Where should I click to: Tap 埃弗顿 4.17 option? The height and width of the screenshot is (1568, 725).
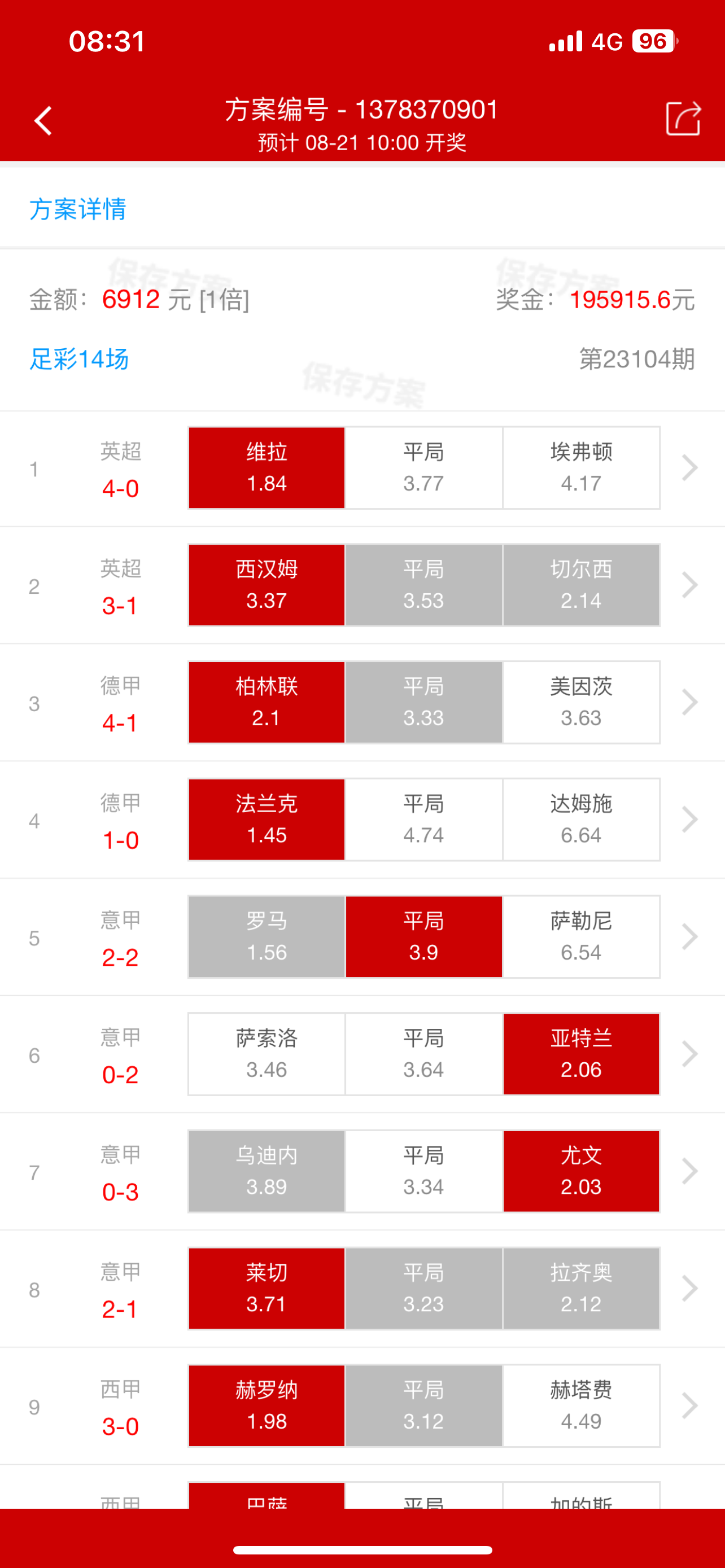pyautogui.click(x=580, y=468)
